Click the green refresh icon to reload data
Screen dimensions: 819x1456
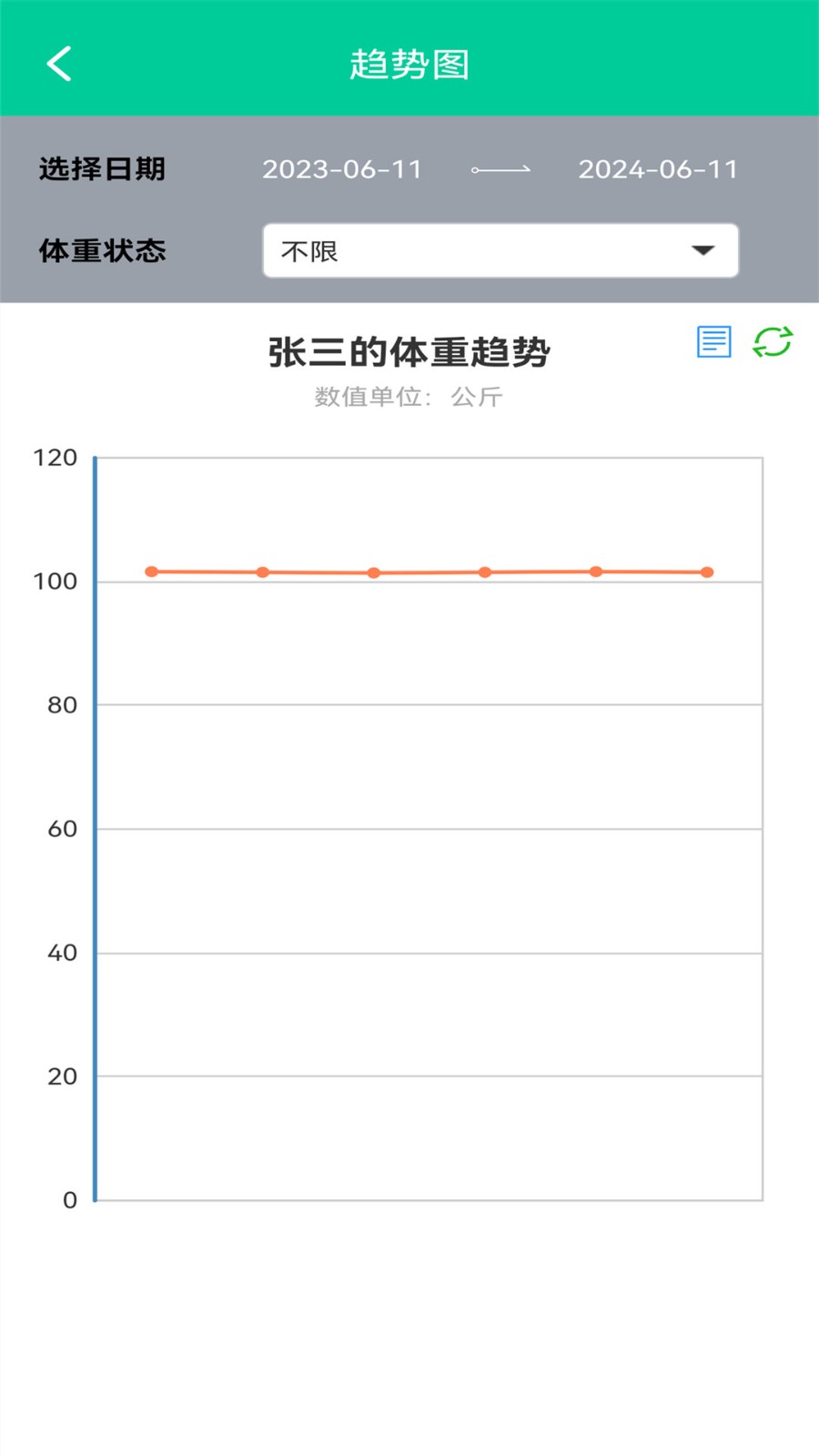tap(773, 341)
